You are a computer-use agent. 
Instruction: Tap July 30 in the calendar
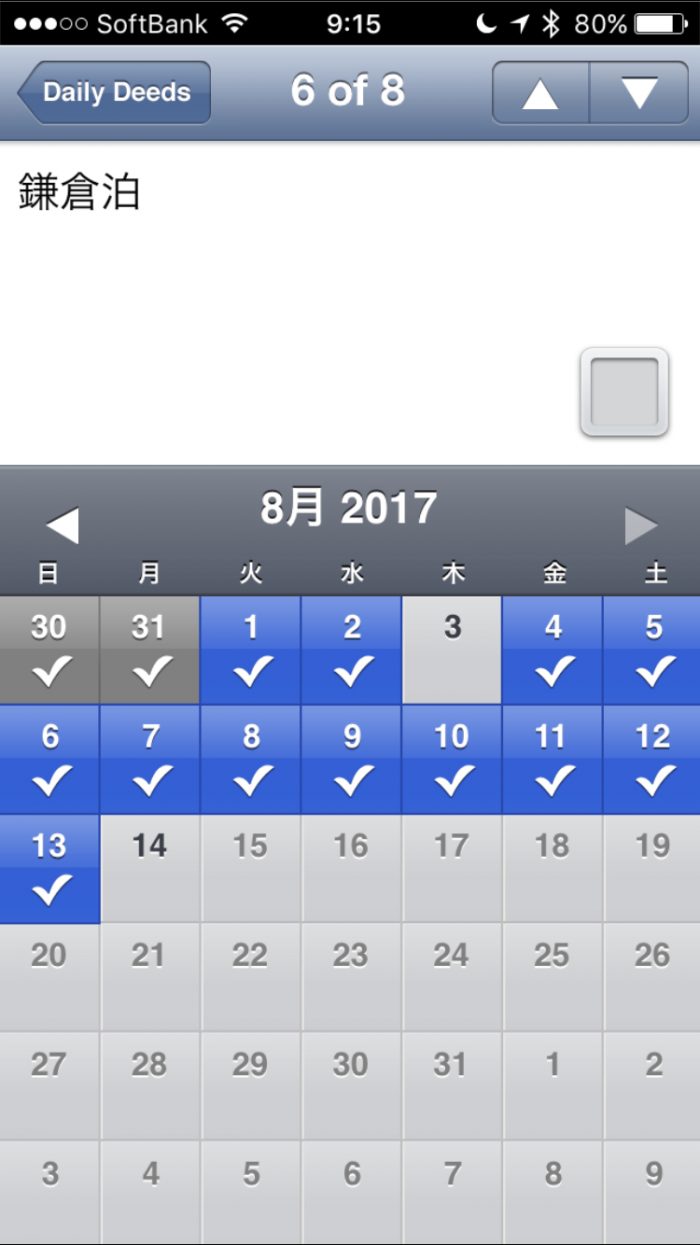pyautogui.click(x=49, y=650)
